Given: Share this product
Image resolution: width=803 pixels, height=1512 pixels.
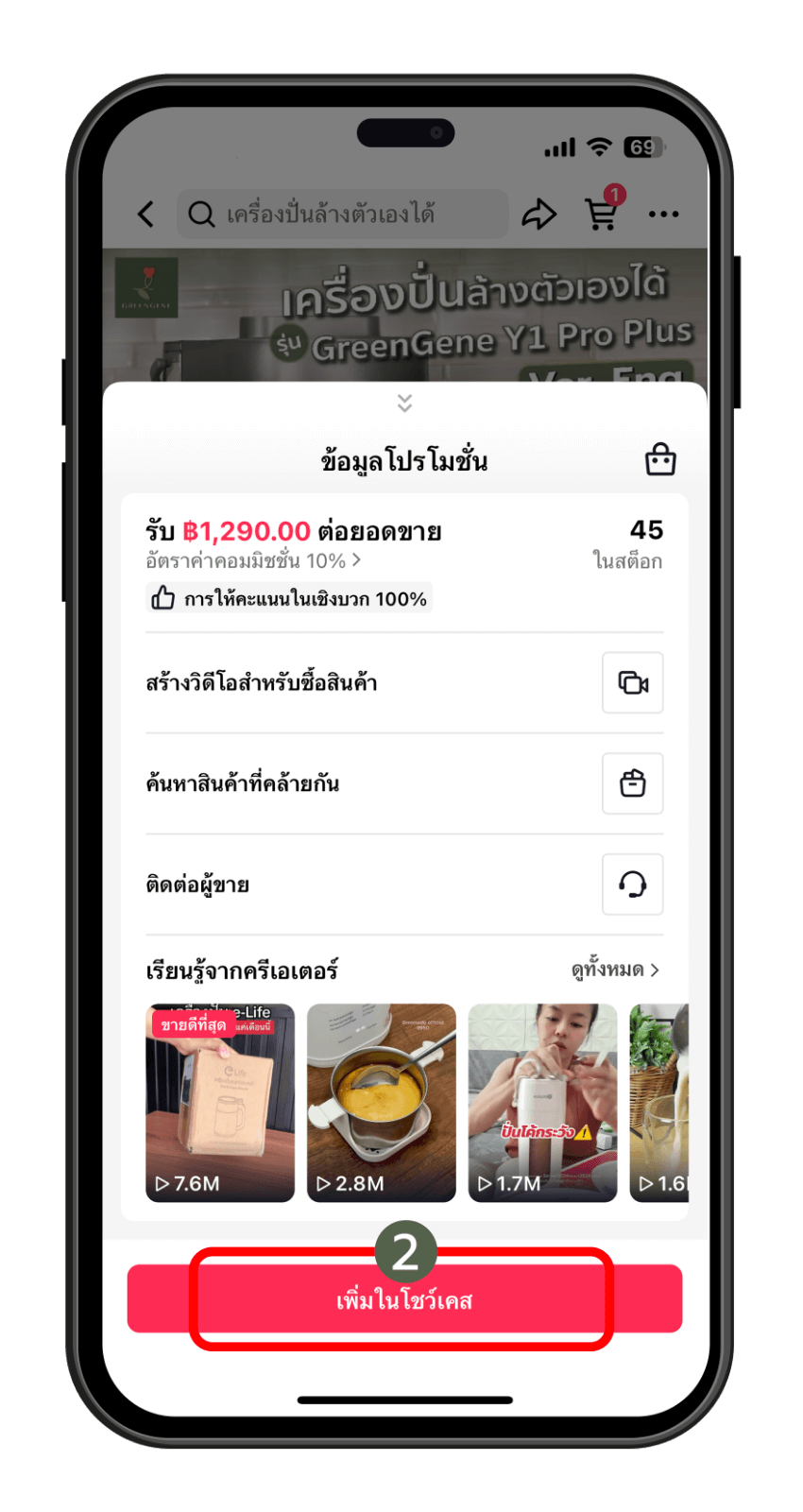Looking at the screenshot, I should tap(539, 215).
